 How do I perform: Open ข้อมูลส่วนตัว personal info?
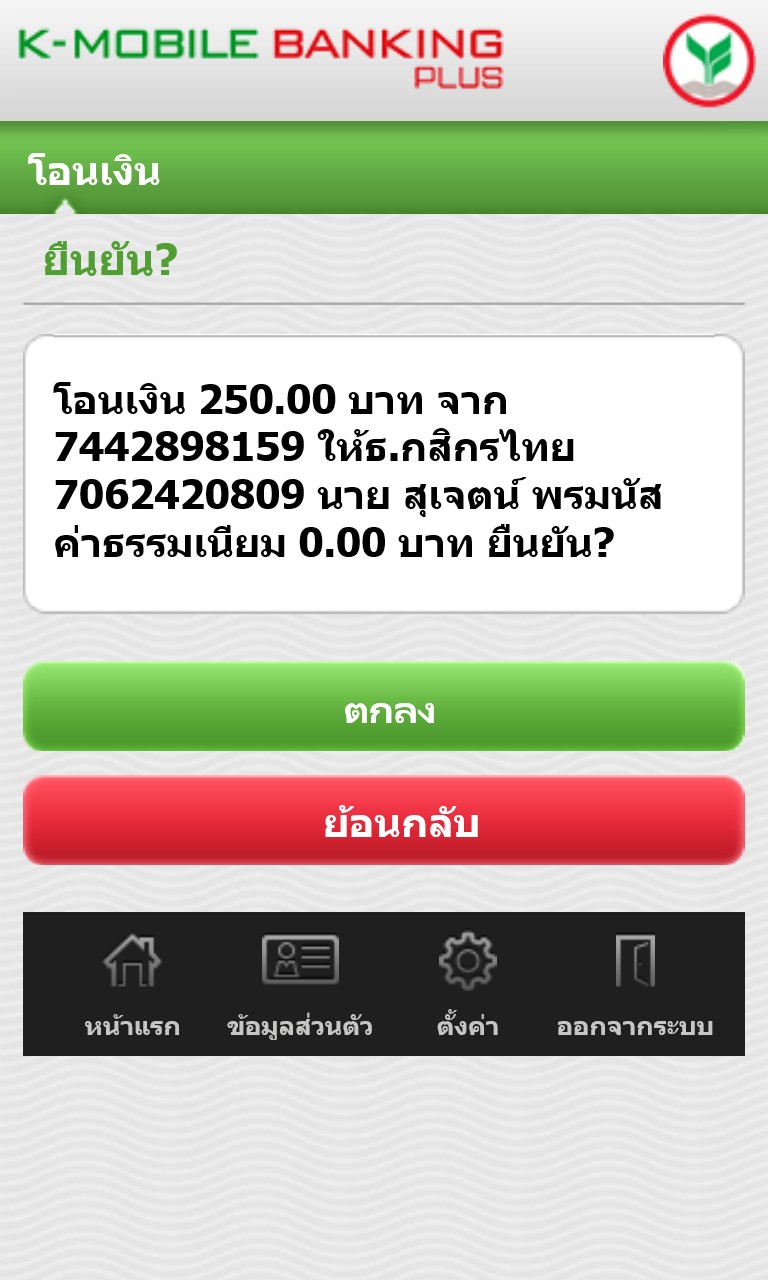(x=300, y=984)
